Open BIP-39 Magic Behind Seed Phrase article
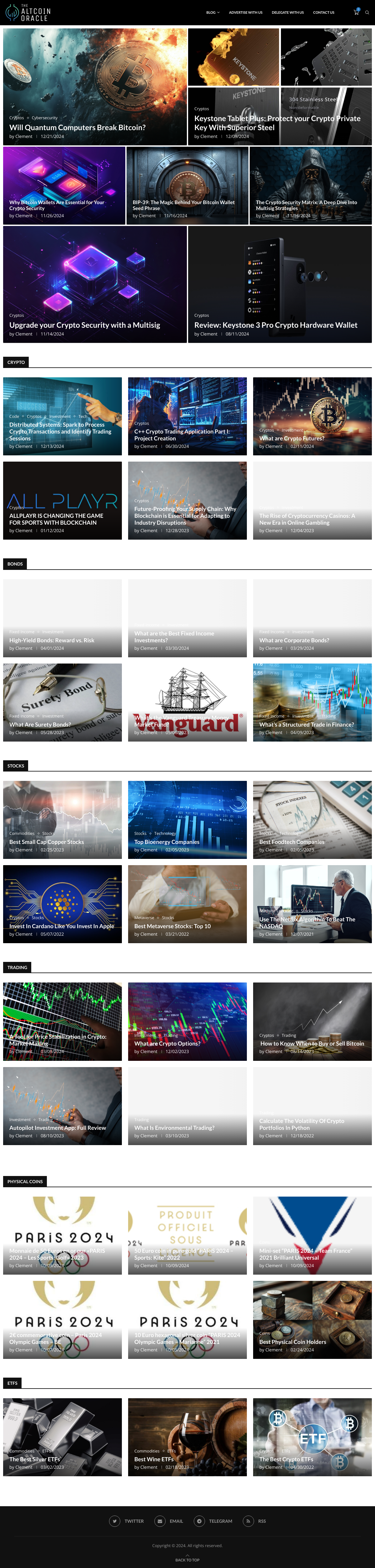 tap(183, 205)
